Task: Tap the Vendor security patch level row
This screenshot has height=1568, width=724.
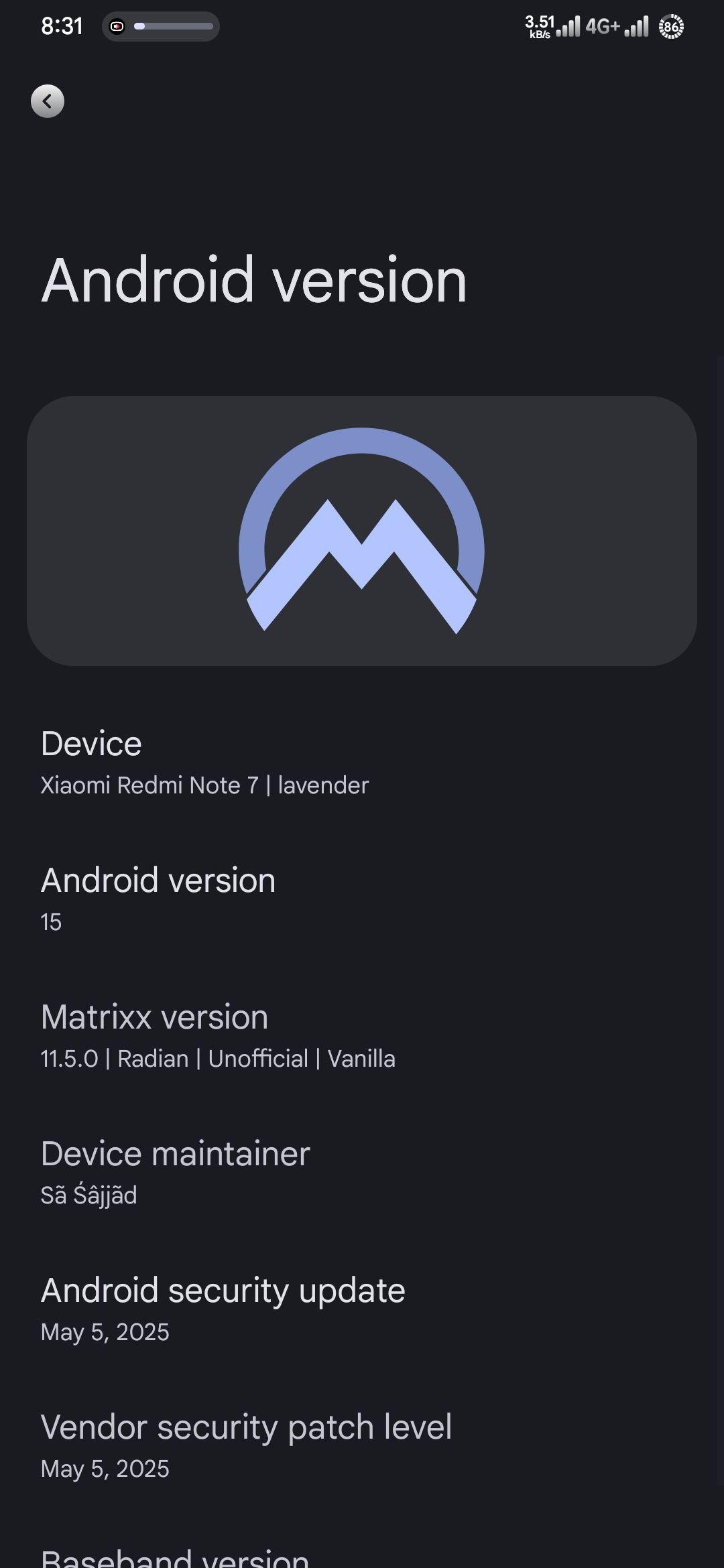Action: click(x=362, y=1447)
